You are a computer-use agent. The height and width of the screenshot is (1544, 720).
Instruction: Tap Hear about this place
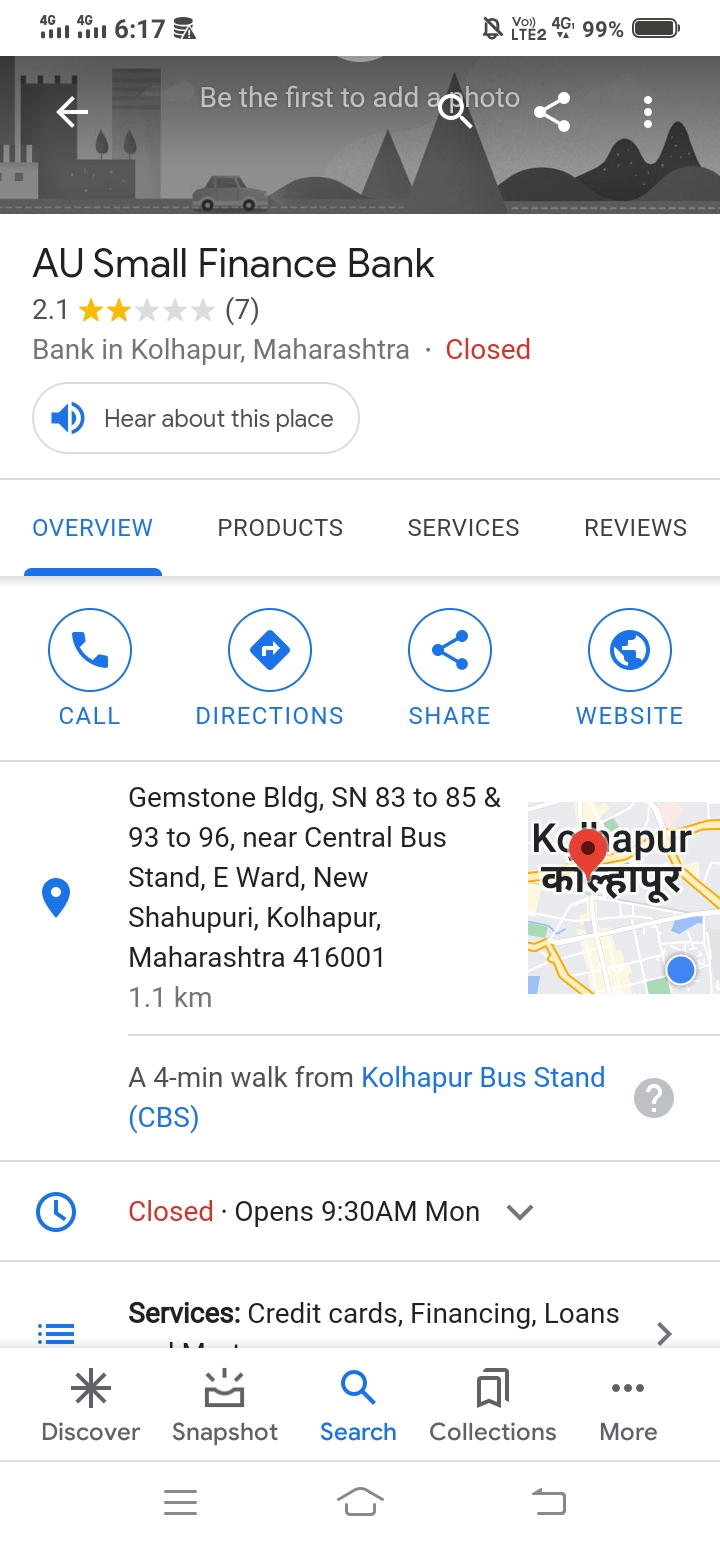196,418
